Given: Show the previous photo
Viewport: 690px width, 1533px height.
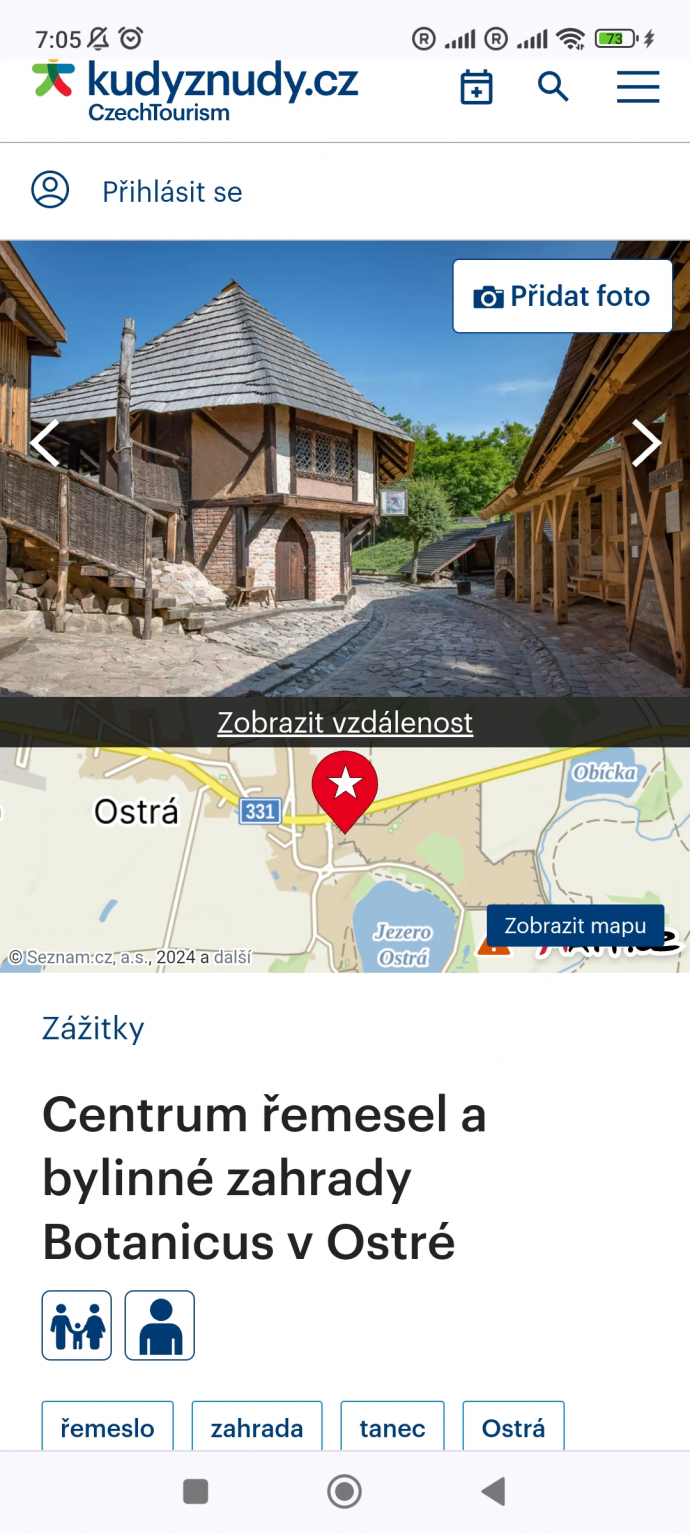Looking at the screenshot, I should tap(45, 443).
